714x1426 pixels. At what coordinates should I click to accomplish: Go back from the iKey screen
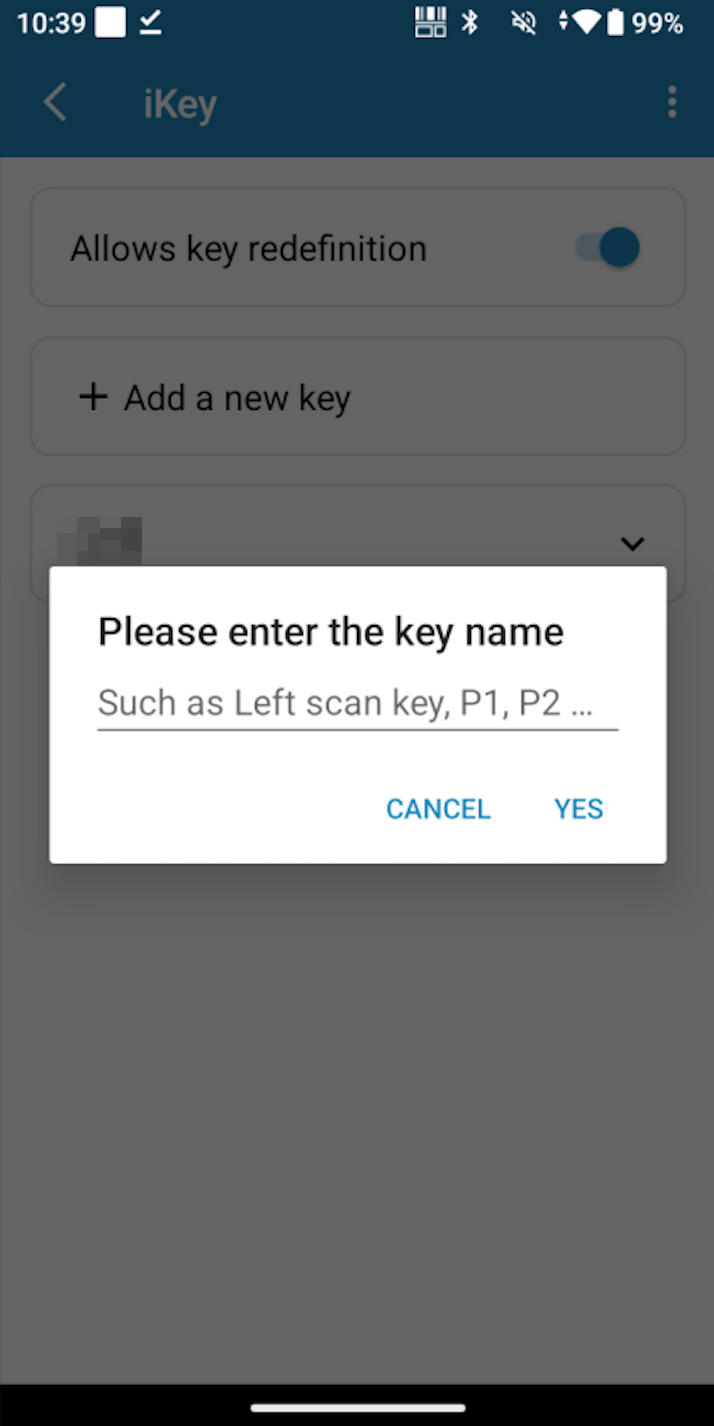click(56, 103)
